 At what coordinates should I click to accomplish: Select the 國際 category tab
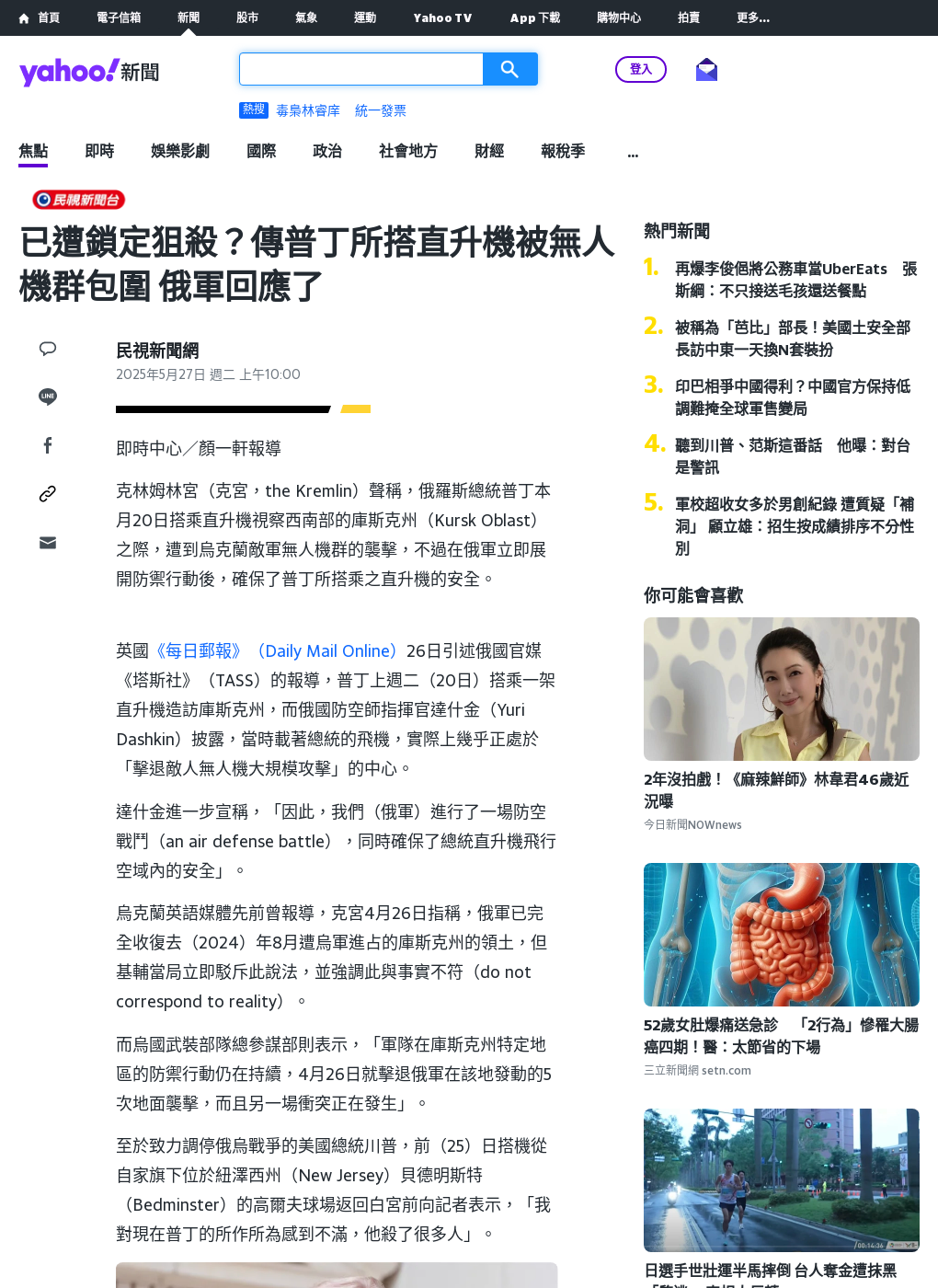[x=261, y=151]
